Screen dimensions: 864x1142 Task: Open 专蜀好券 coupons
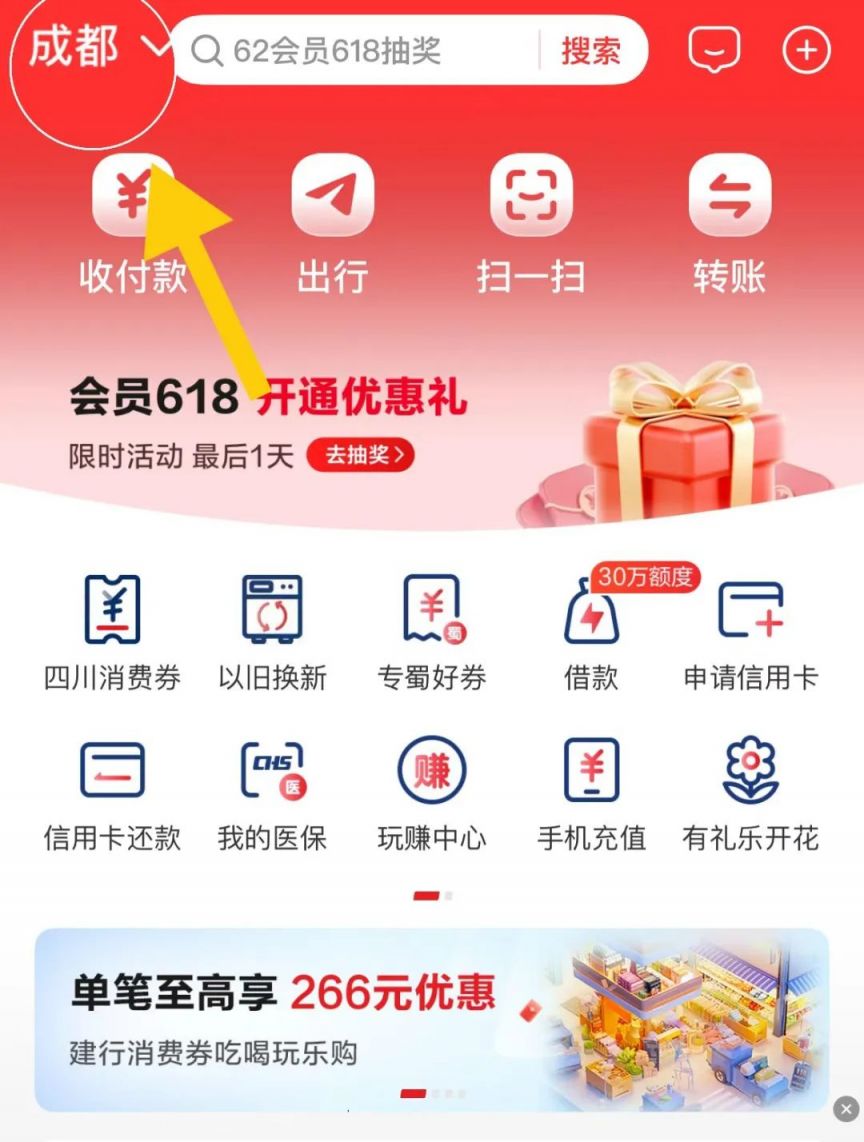click(x=432, y=632)
